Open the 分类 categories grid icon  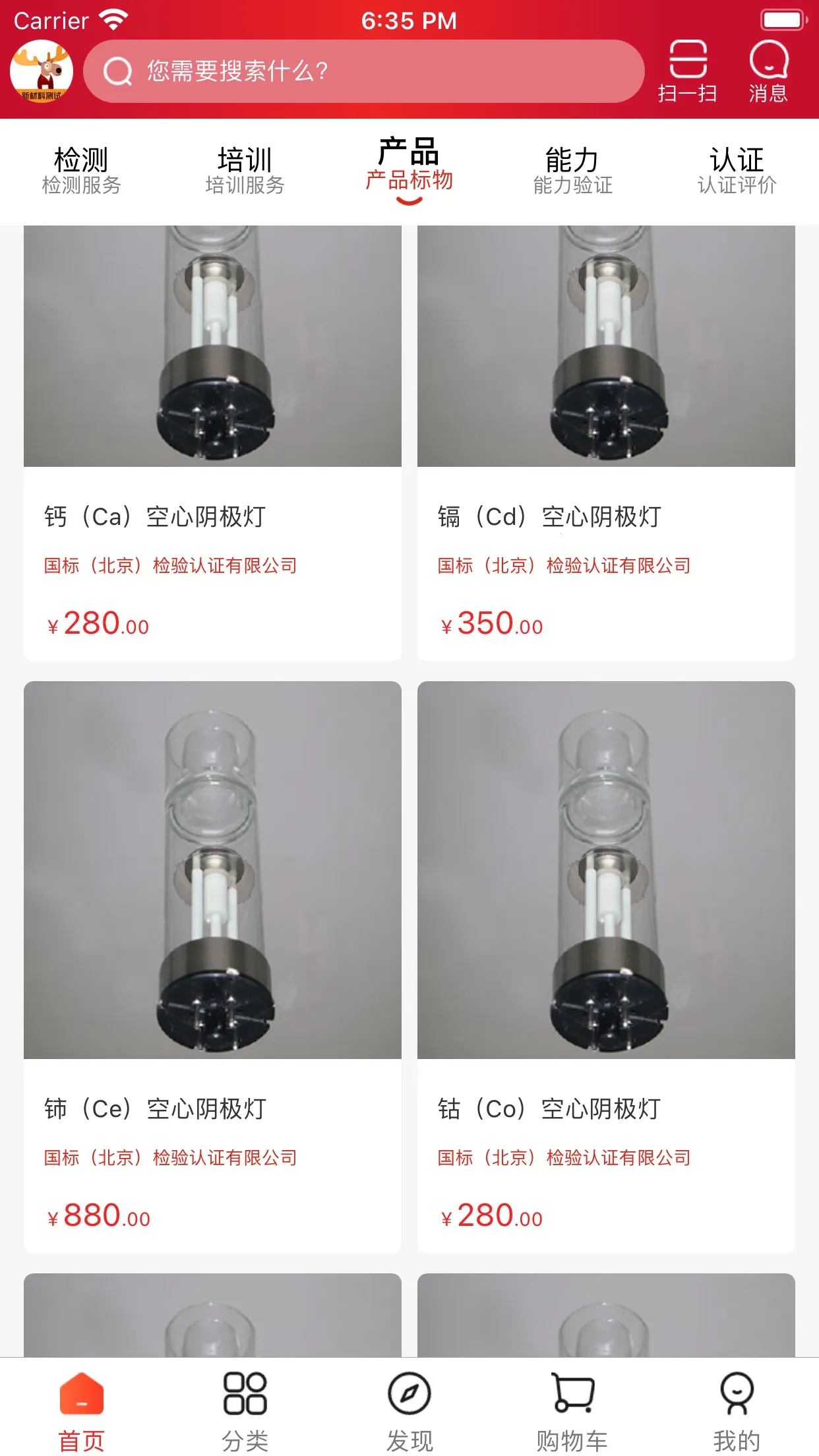point(245,1391)
